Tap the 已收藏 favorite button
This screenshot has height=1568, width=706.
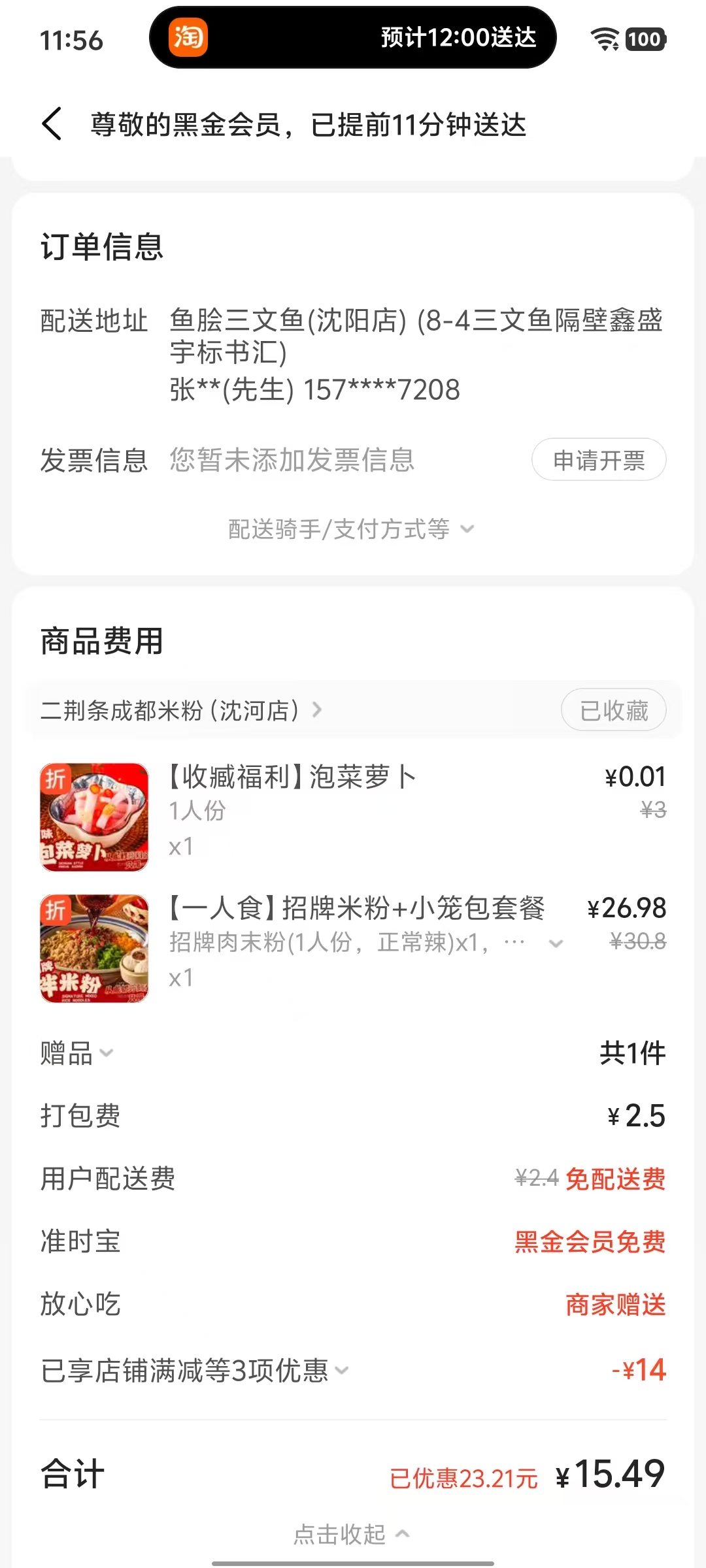pyautogui.click(x=613, y=710)
